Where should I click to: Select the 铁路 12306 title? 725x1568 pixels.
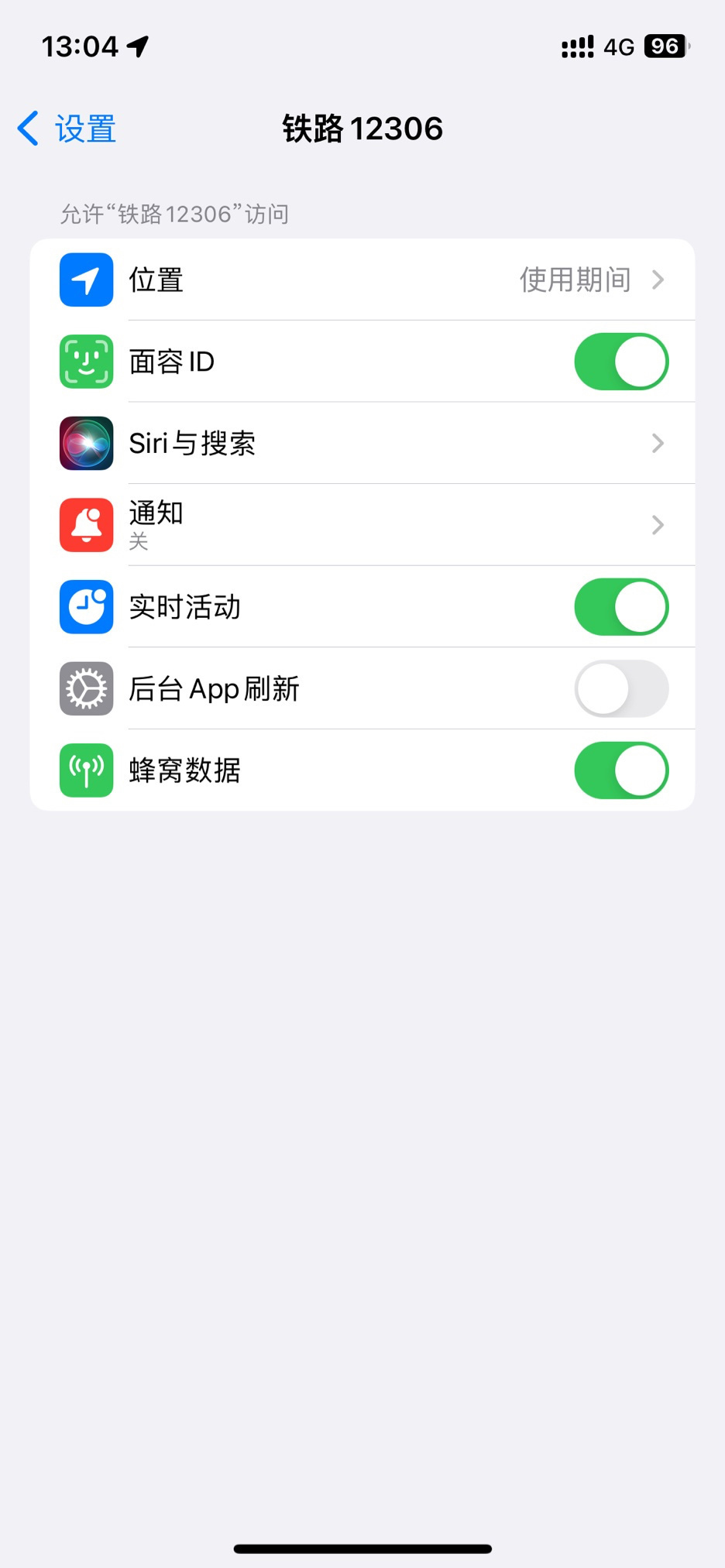point(362,128)
